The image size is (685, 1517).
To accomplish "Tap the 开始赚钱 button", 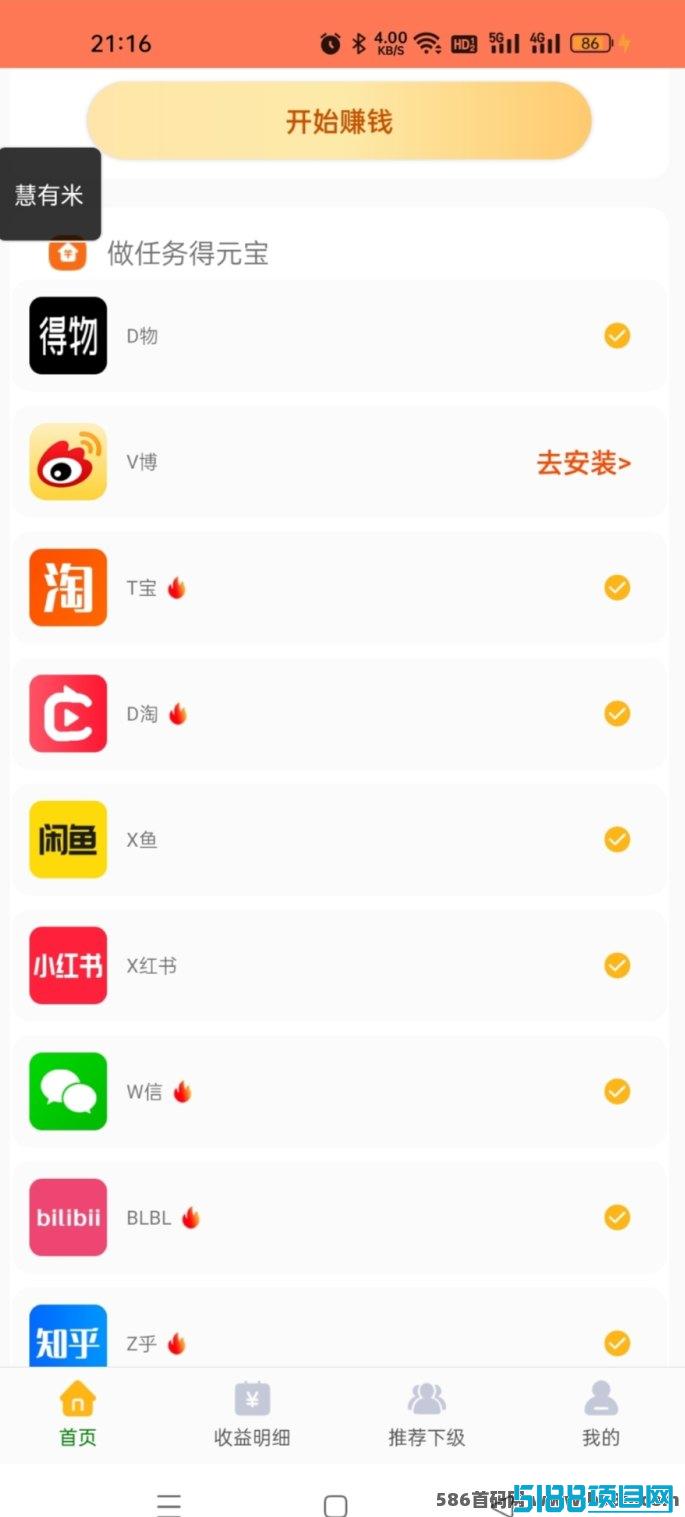I will [339, 121].
